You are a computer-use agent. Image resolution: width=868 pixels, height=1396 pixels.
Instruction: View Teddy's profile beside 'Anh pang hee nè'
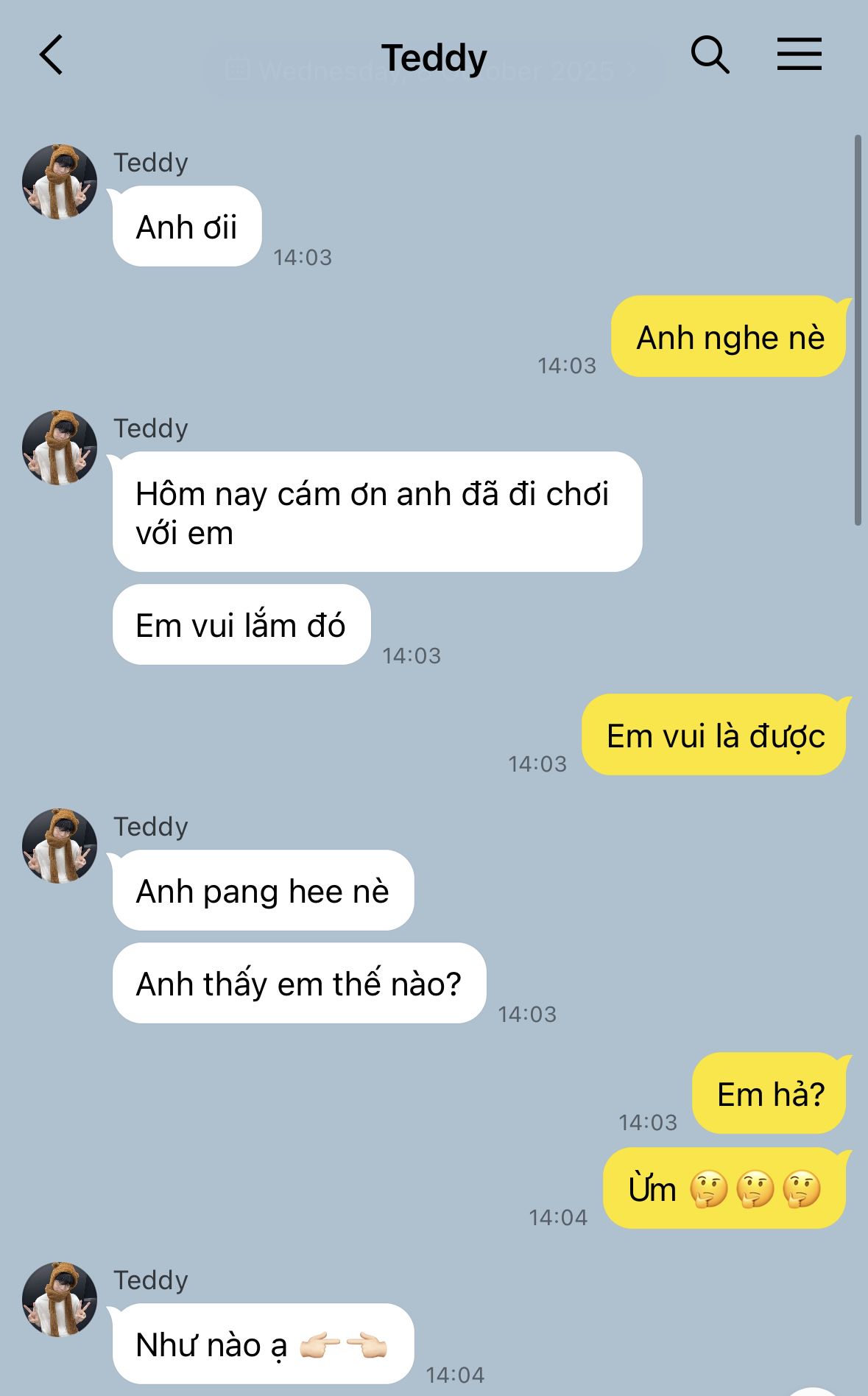pos(60,846)
